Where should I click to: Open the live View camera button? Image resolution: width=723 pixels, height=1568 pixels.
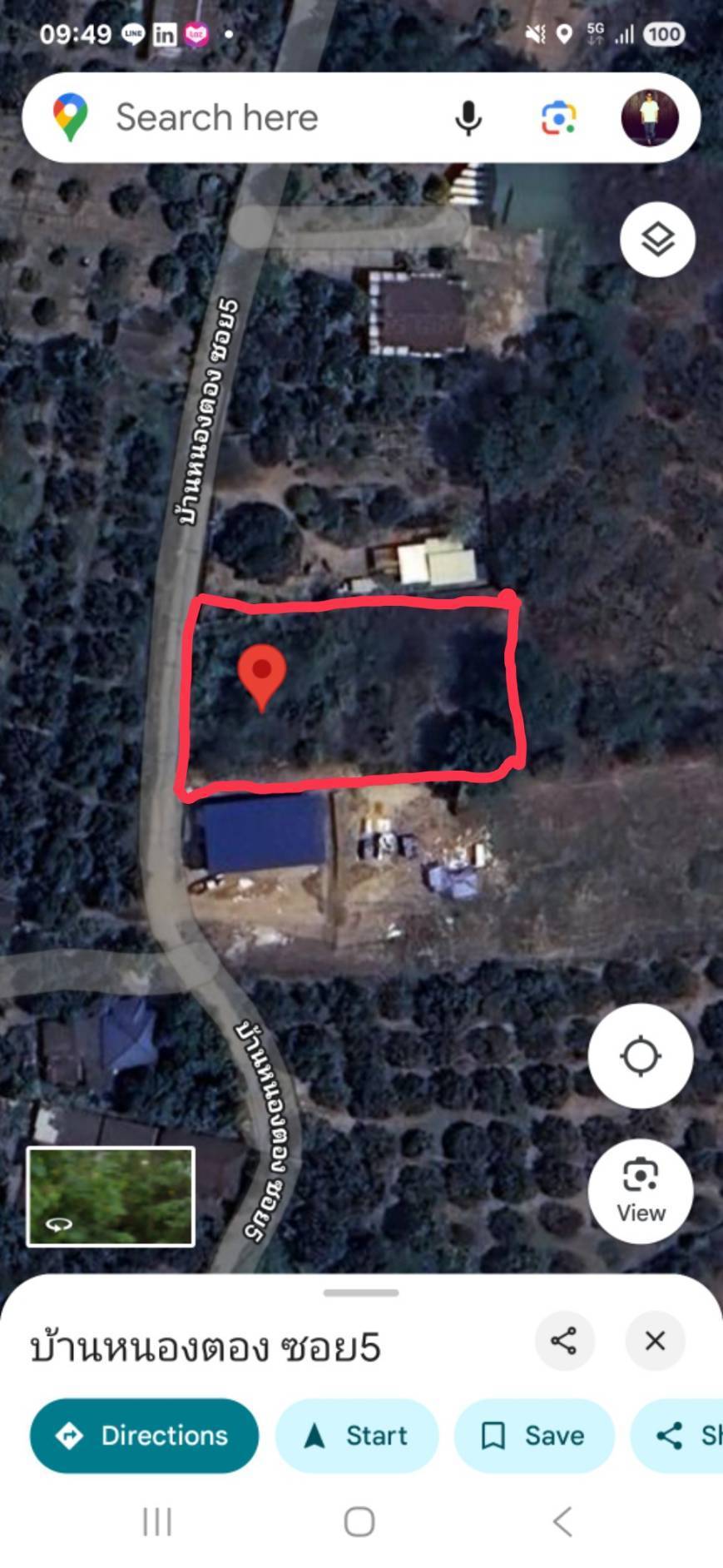[x=641, y=1190]
